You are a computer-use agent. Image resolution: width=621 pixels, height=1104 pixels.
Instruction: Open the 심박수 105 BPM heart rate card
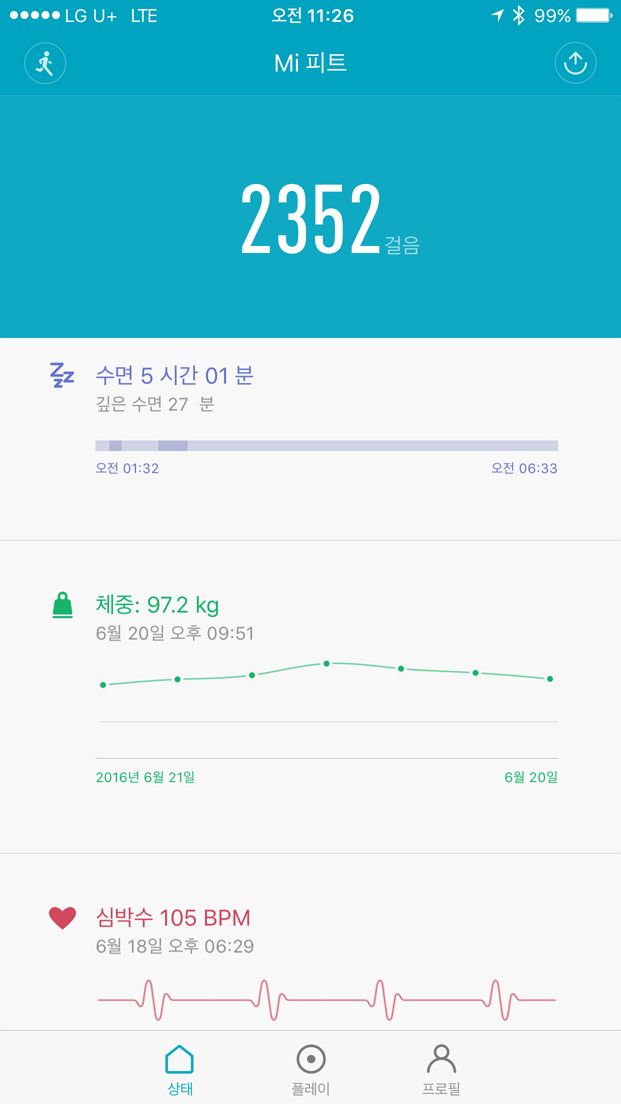pos(310,942)
